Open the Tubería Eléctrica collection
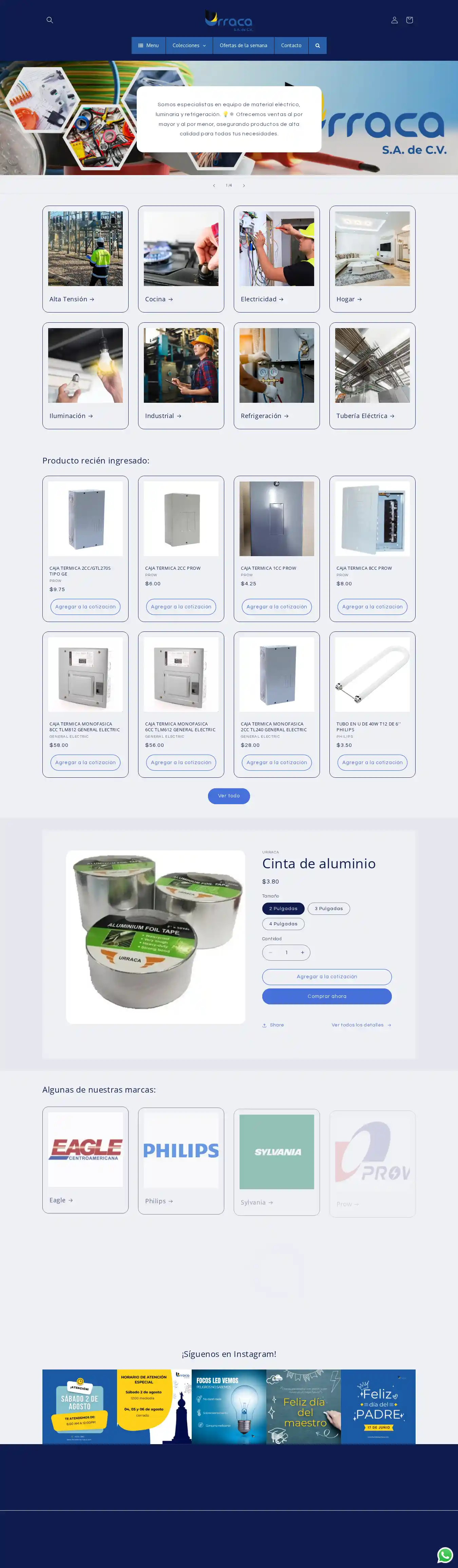The image size is (458, 1568). (365, 416)
